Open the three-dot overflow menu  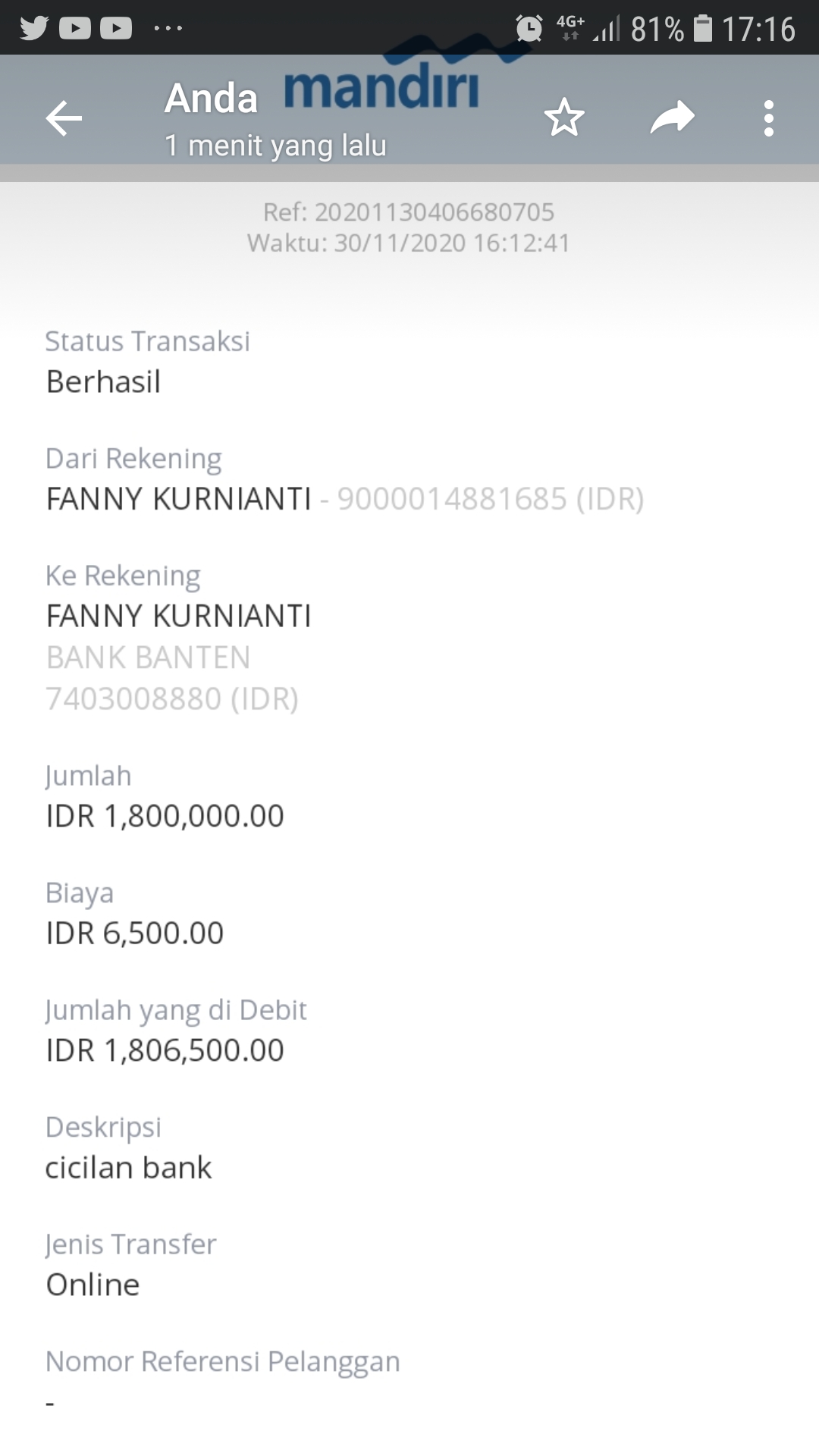769,118
